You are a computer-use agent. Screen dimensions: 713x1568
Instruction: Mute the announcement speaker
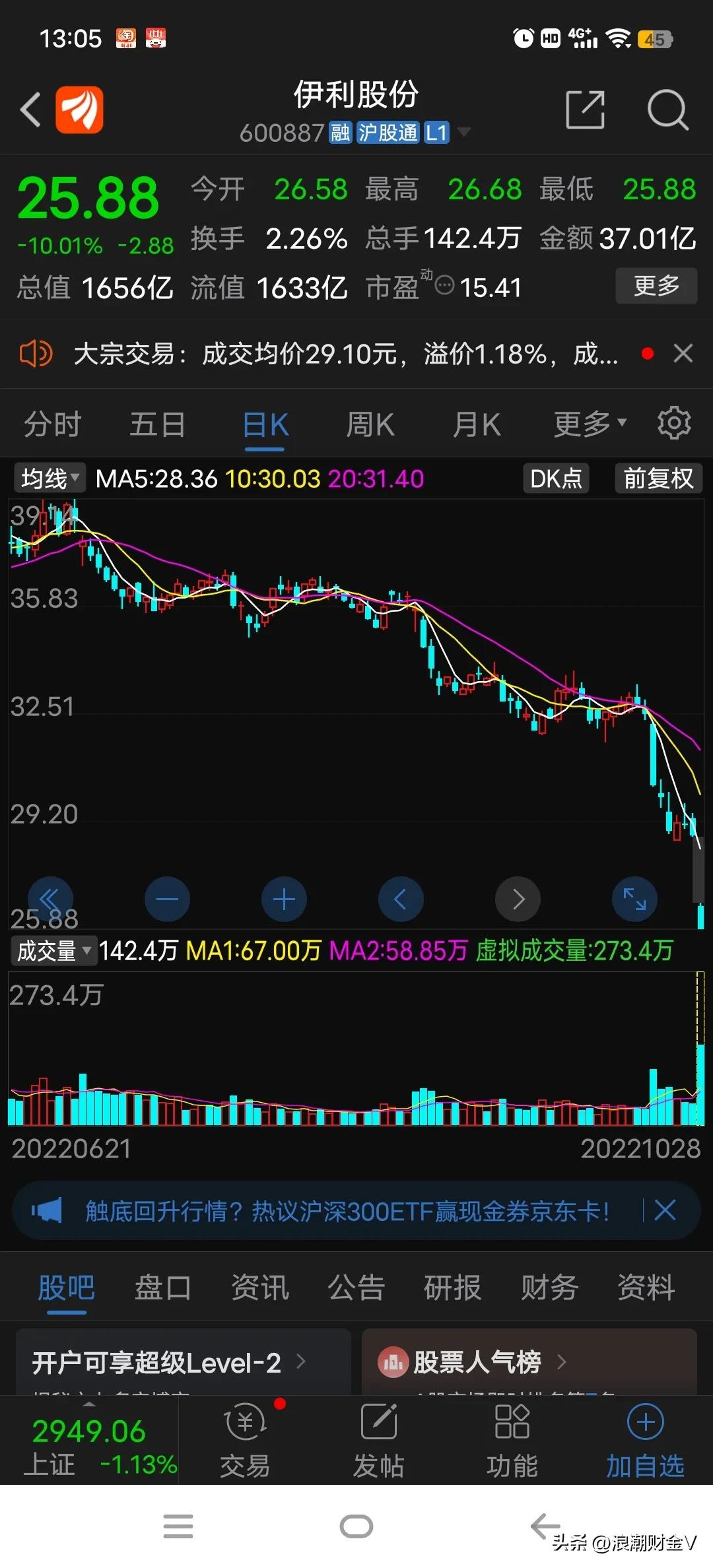click(36, 354)
